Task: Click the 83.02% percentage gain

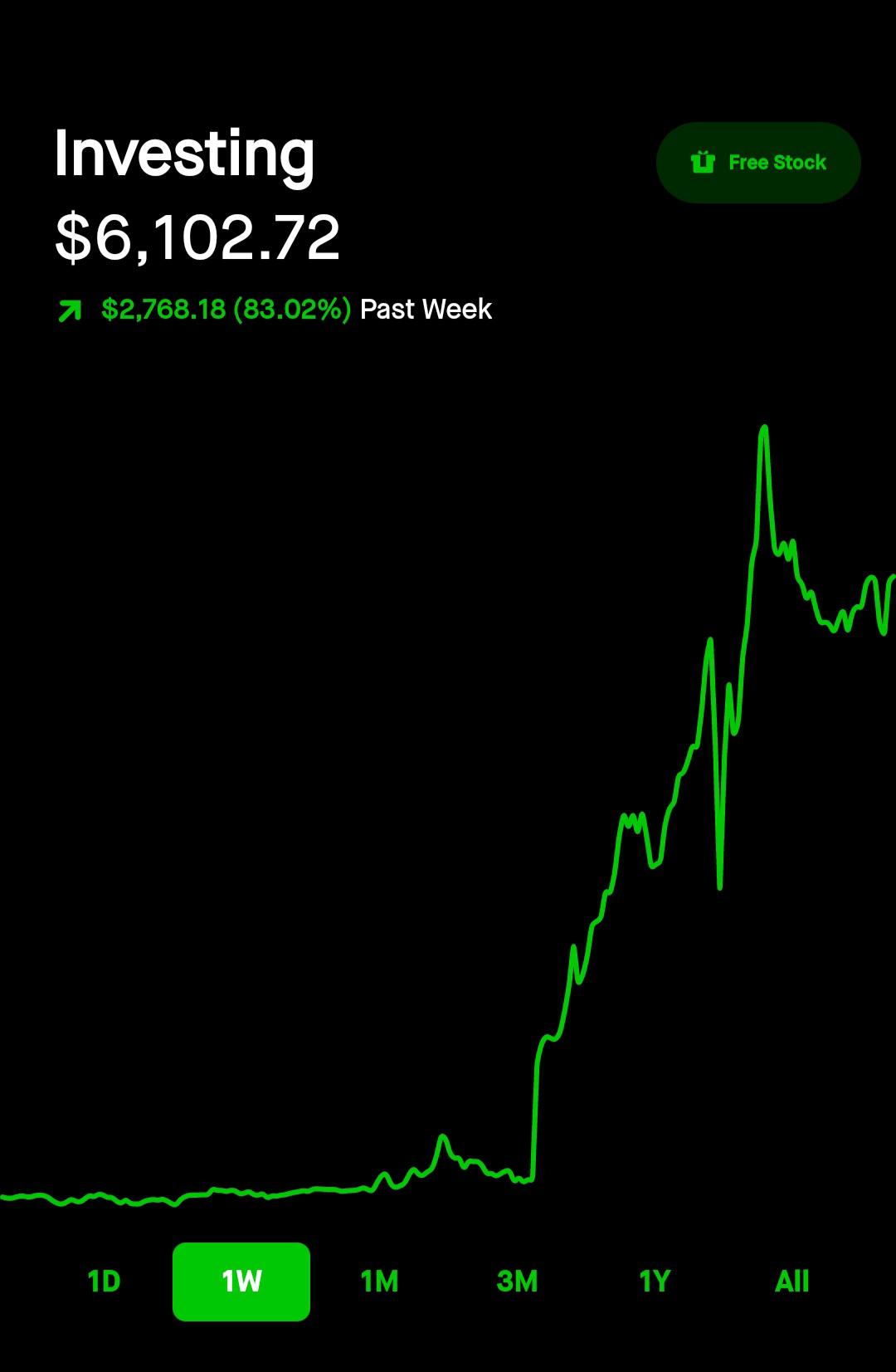Action: (294, 309)
